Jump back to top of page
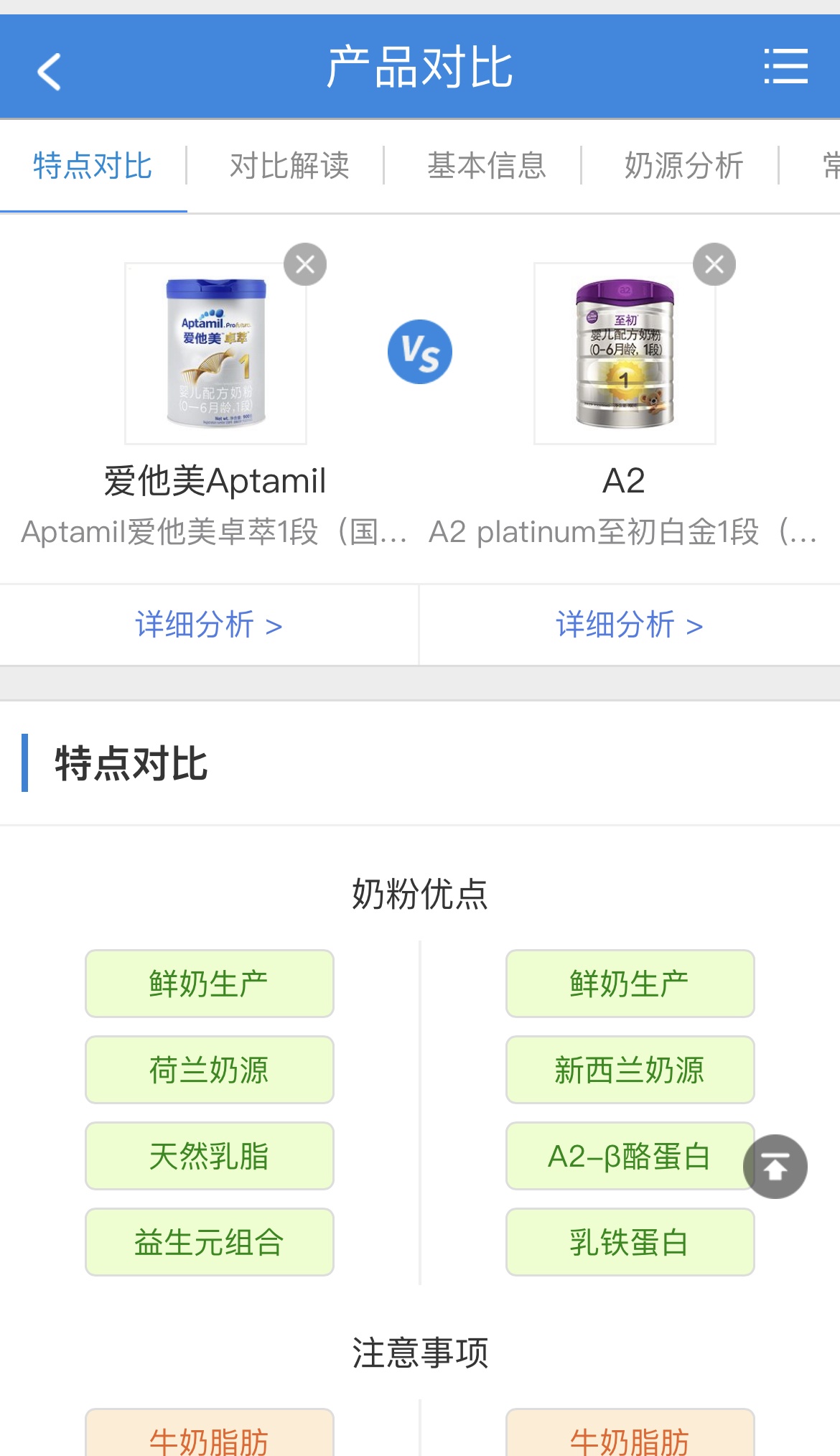 coord(775,1167)
